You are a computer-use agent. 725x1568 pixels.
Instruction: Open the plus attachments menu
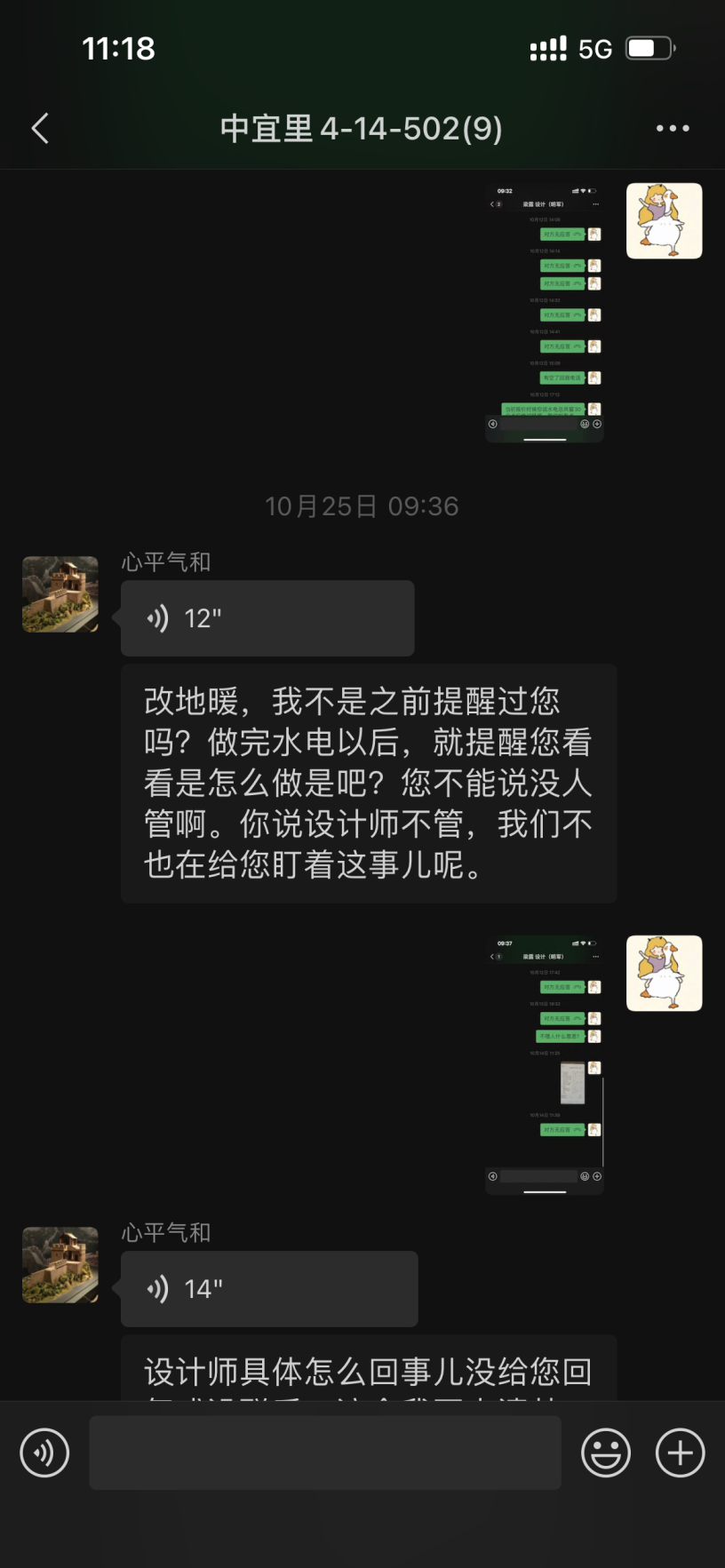(680, 1453)
